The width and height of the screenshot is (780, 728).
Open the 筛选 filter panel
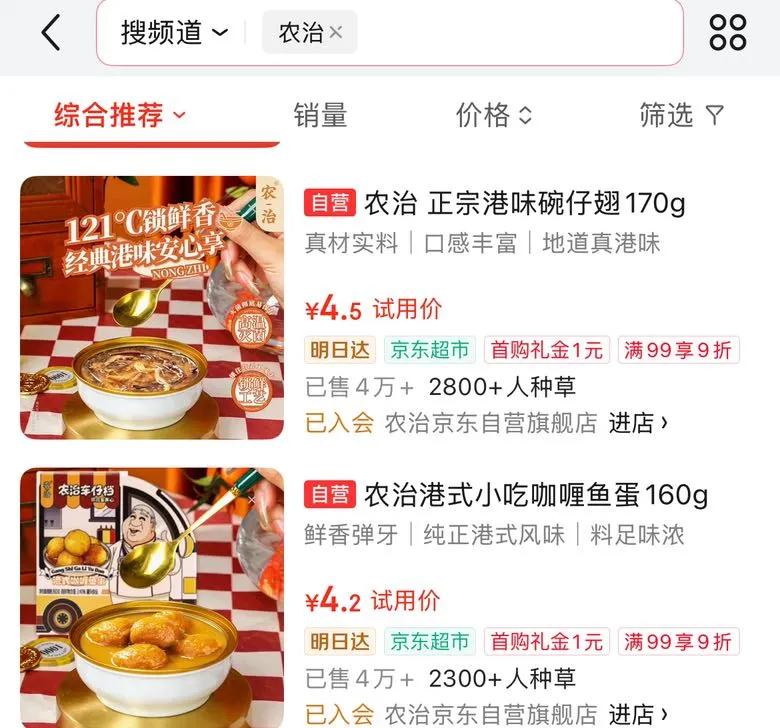coord(682,115)
